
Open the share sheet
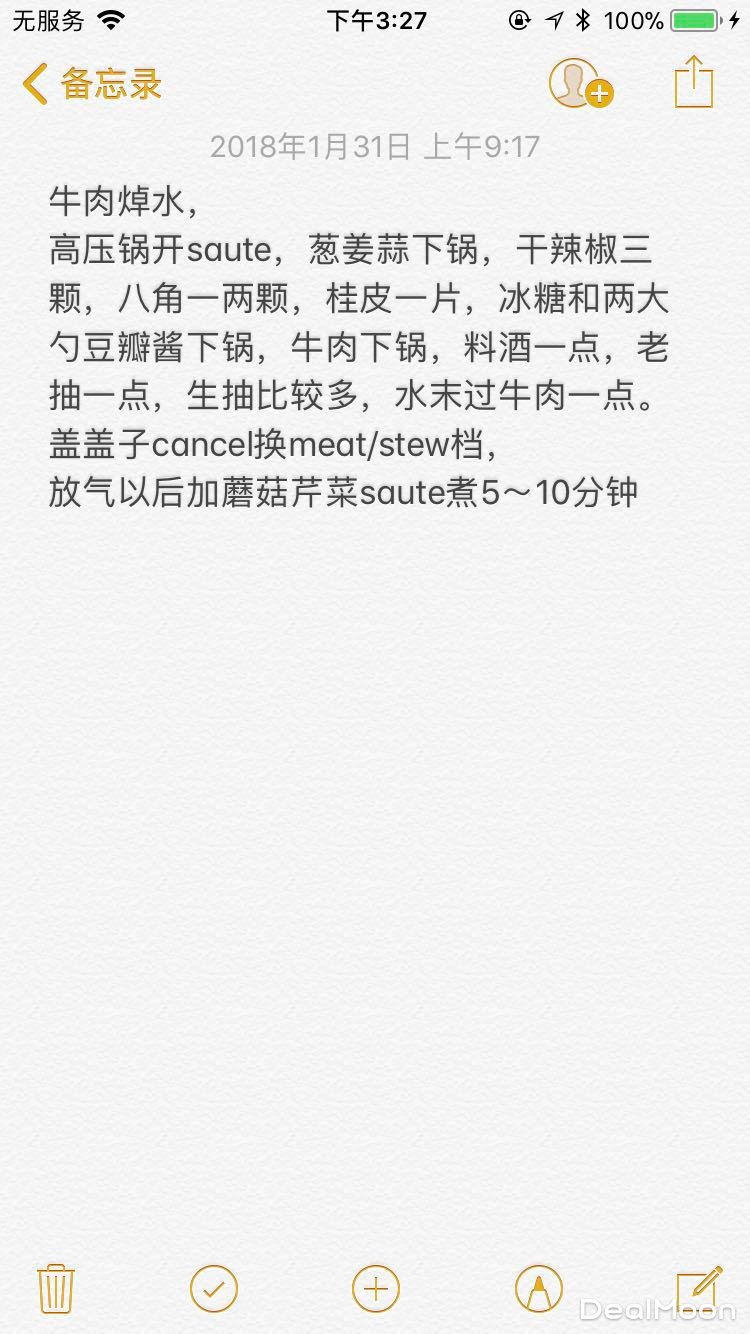693,82
